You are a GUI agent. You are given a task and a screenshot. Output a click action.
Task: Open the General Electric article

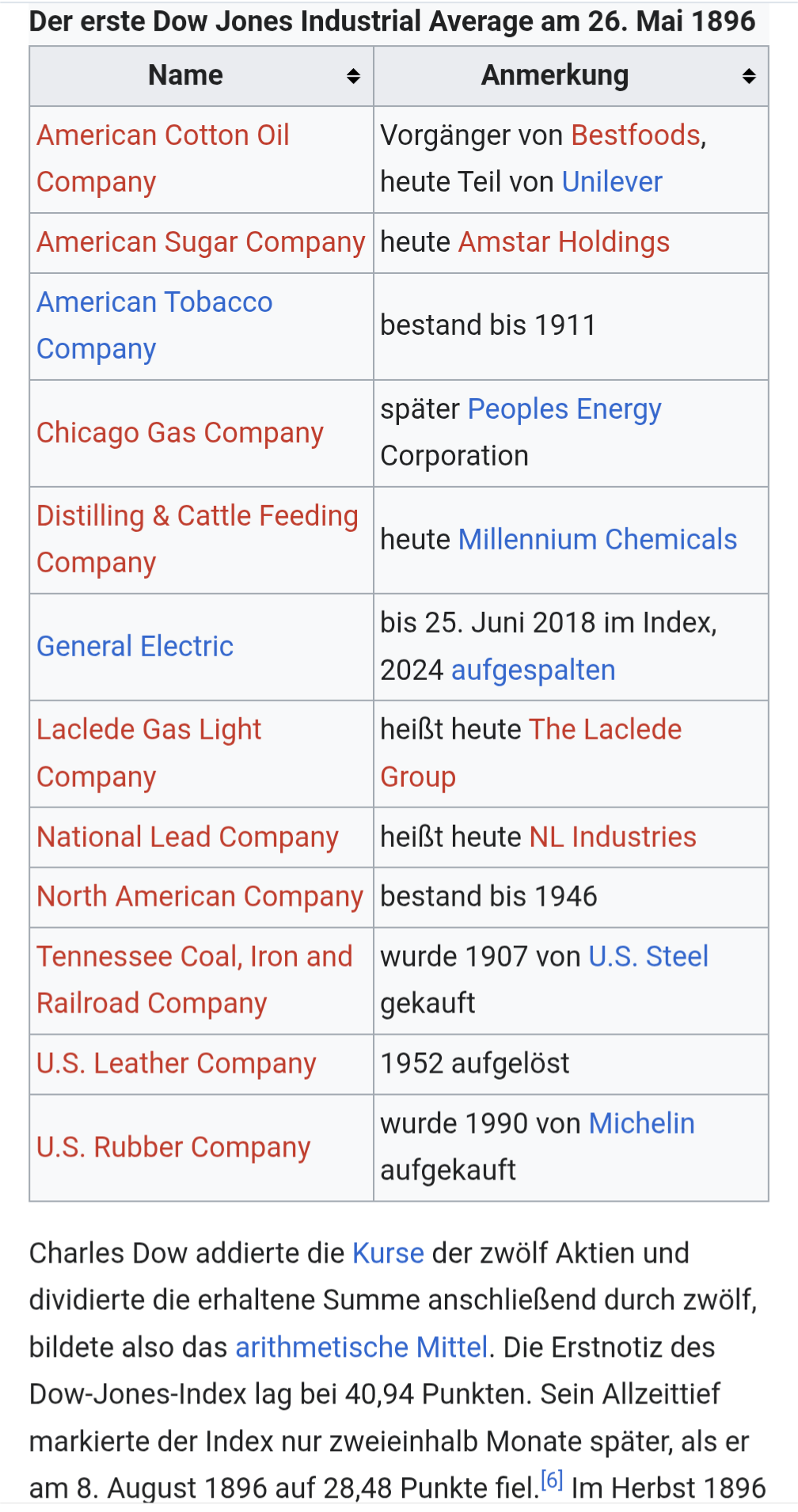[135, 647]
